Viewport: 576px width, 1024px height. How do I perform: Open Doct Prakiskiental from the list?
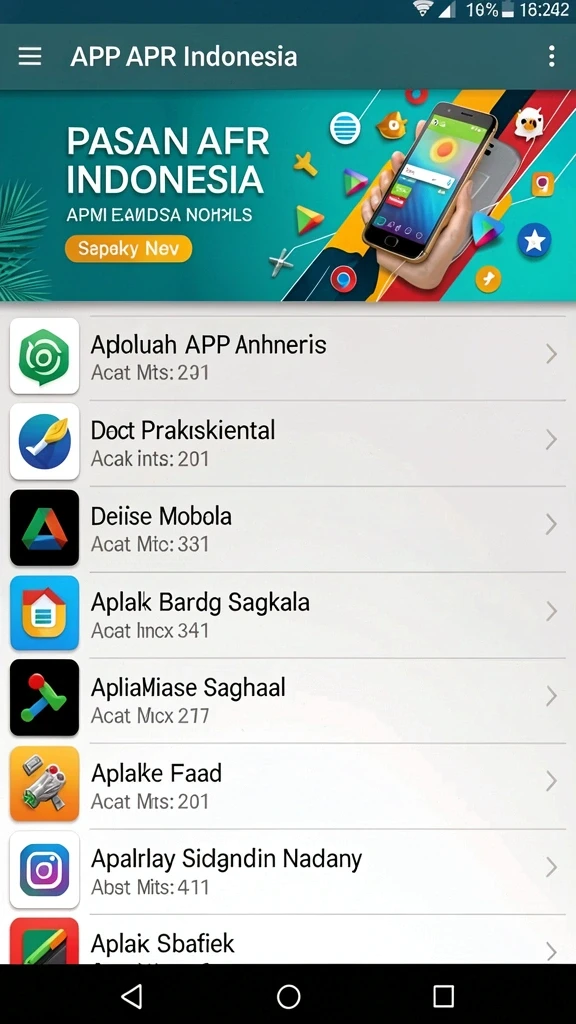(x=288, y=443)
